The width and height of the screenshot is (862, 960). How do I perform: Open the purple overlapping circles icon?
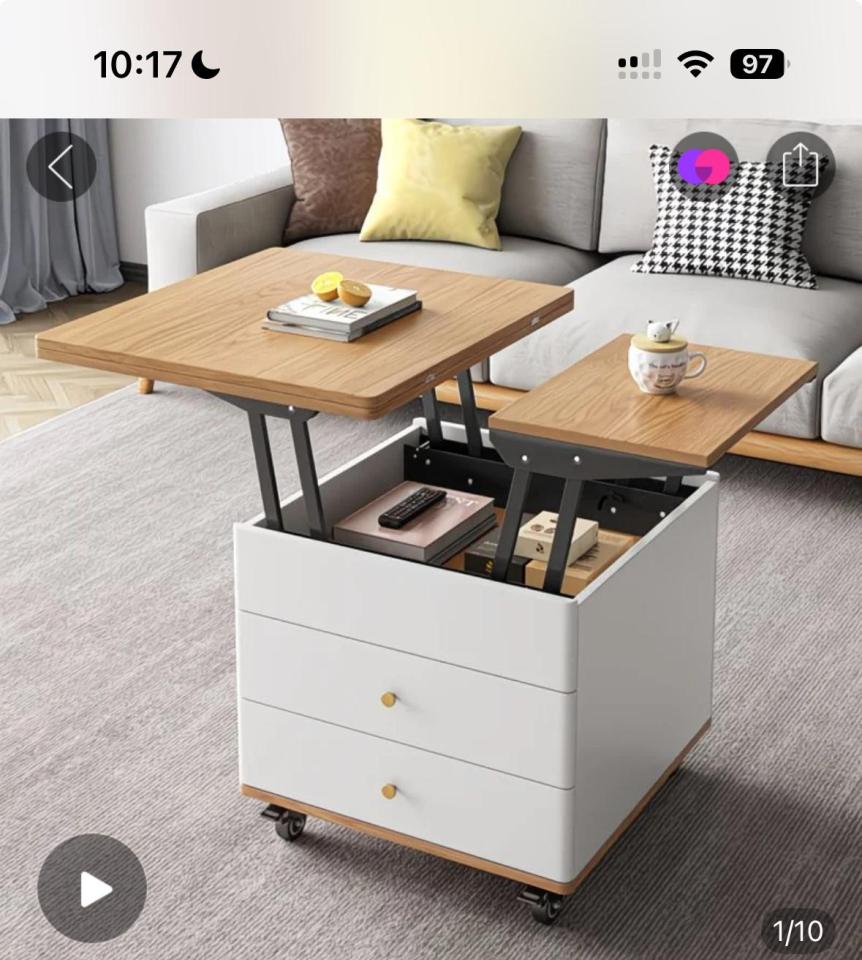(x=704, y=166)
